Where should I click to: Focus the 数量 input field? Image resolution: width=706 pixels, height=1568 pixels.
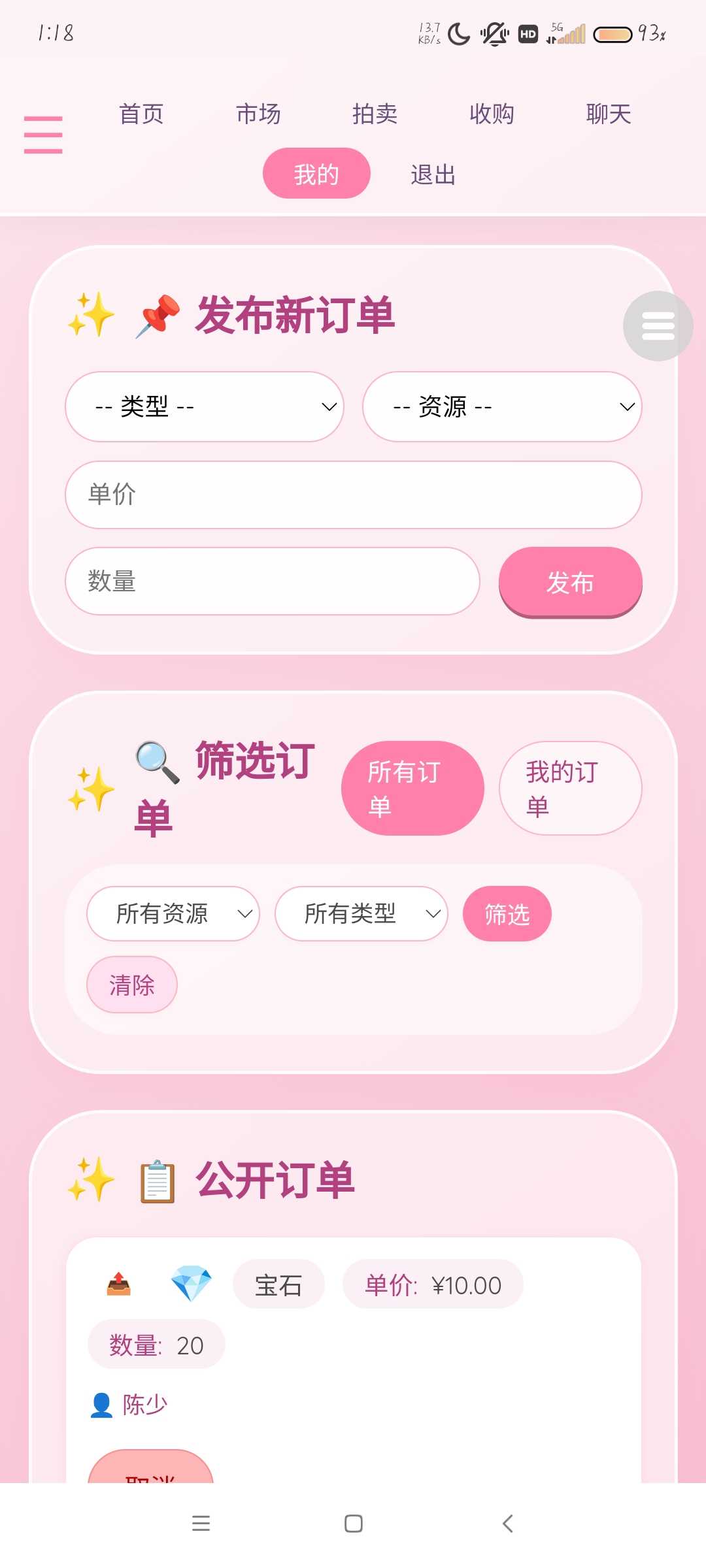pyautogui.click(x=272, y=581)
